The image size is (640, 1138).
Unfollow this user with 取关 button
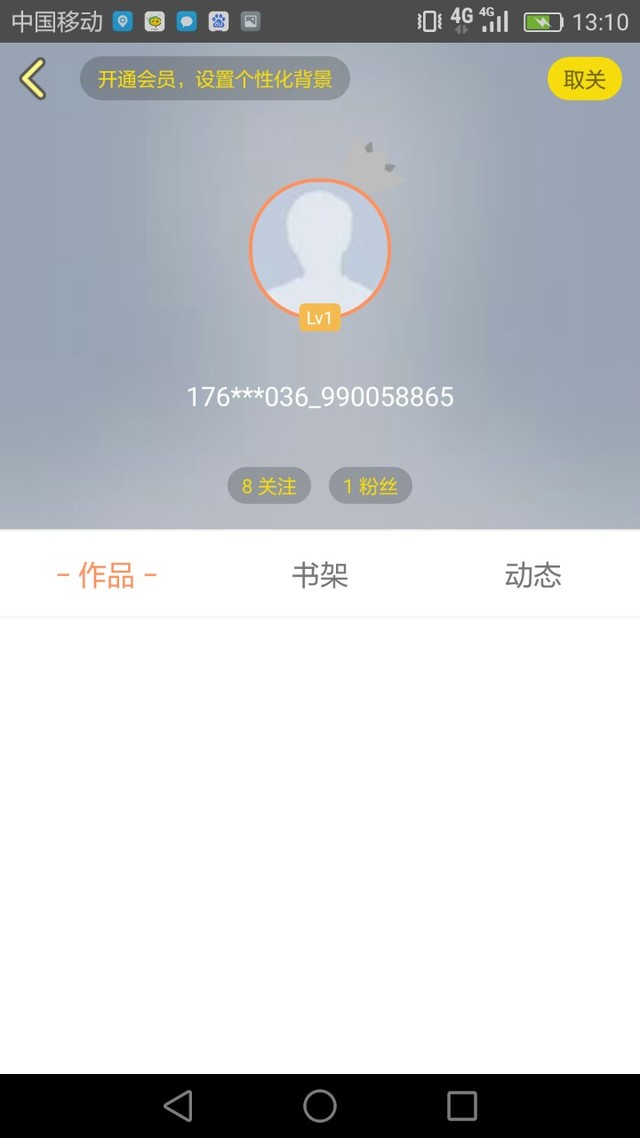[x=584, y=78]
